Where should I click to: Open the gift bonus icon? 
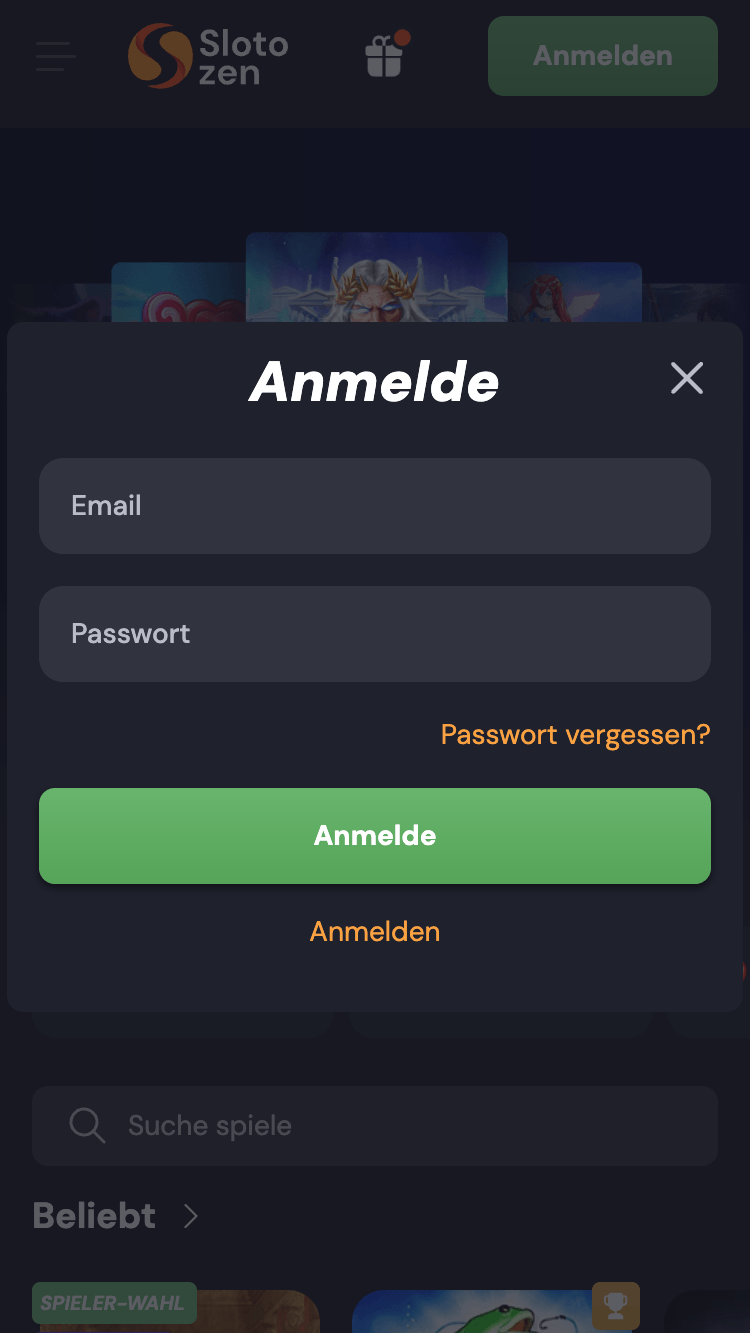pyautogui.click(x=386, y=57)
